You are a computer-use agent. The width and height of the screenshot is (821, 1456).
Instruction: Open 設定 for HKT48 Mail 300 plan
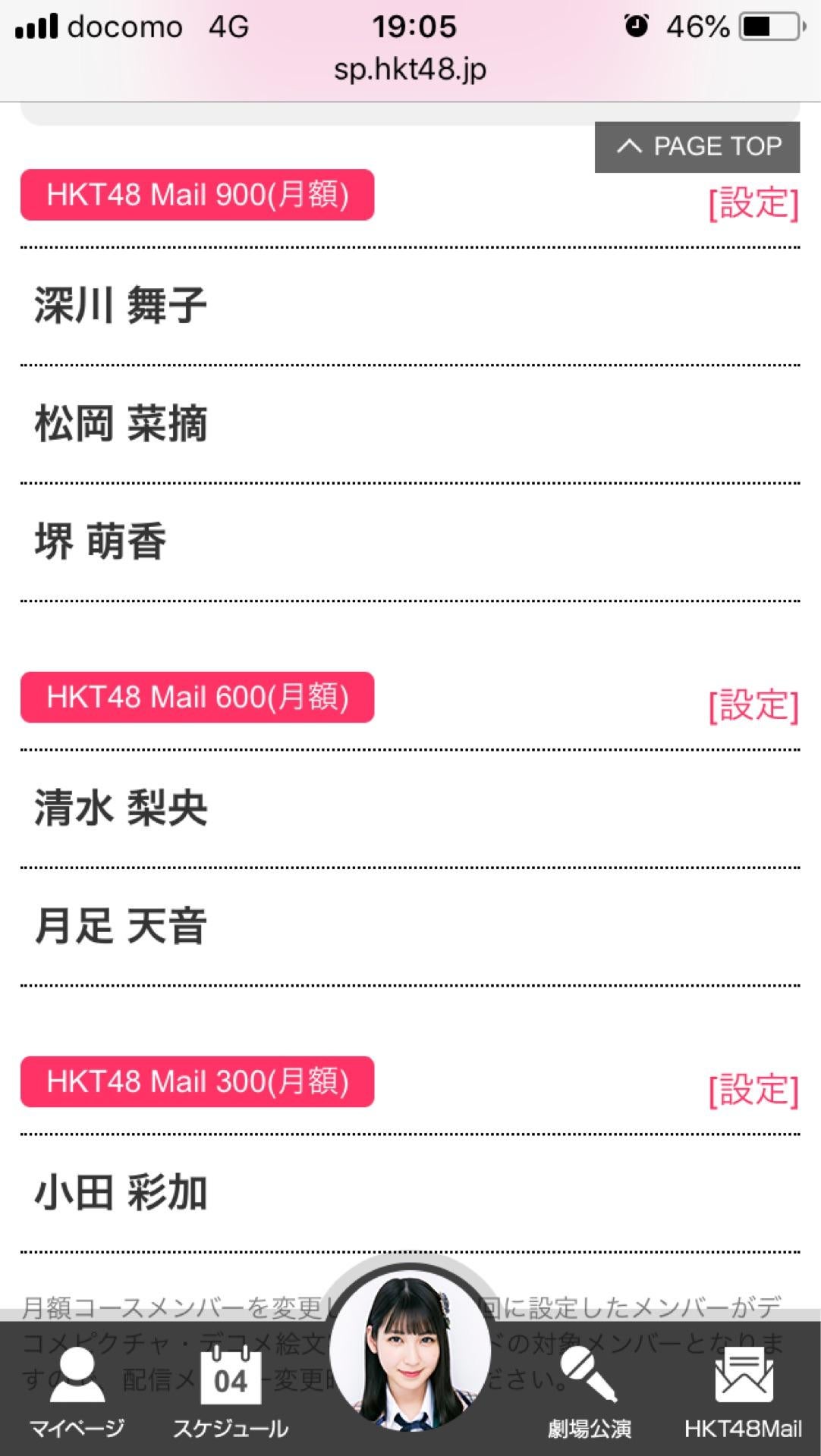[753, 1090]
